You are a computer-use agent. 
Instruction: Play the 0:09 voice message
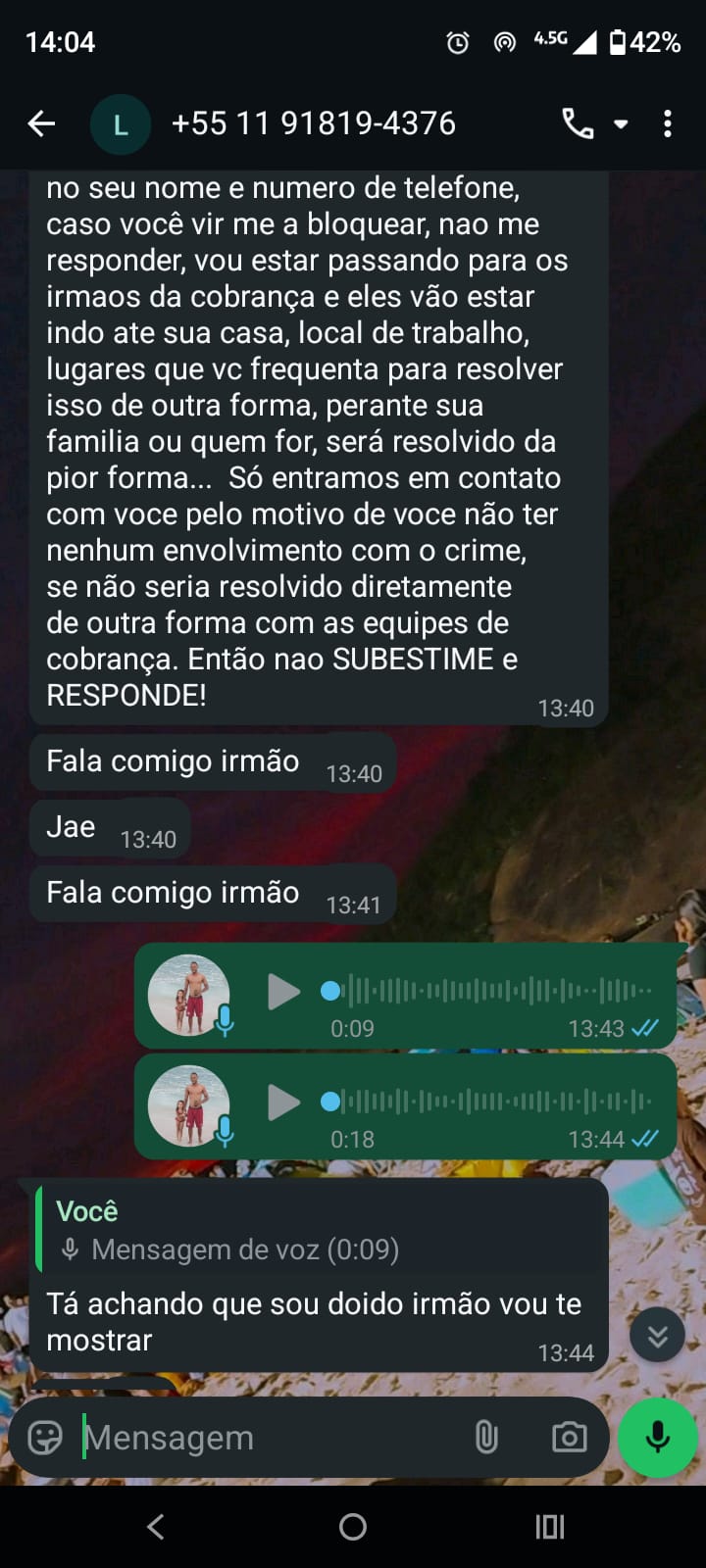(x=283, y=992)
